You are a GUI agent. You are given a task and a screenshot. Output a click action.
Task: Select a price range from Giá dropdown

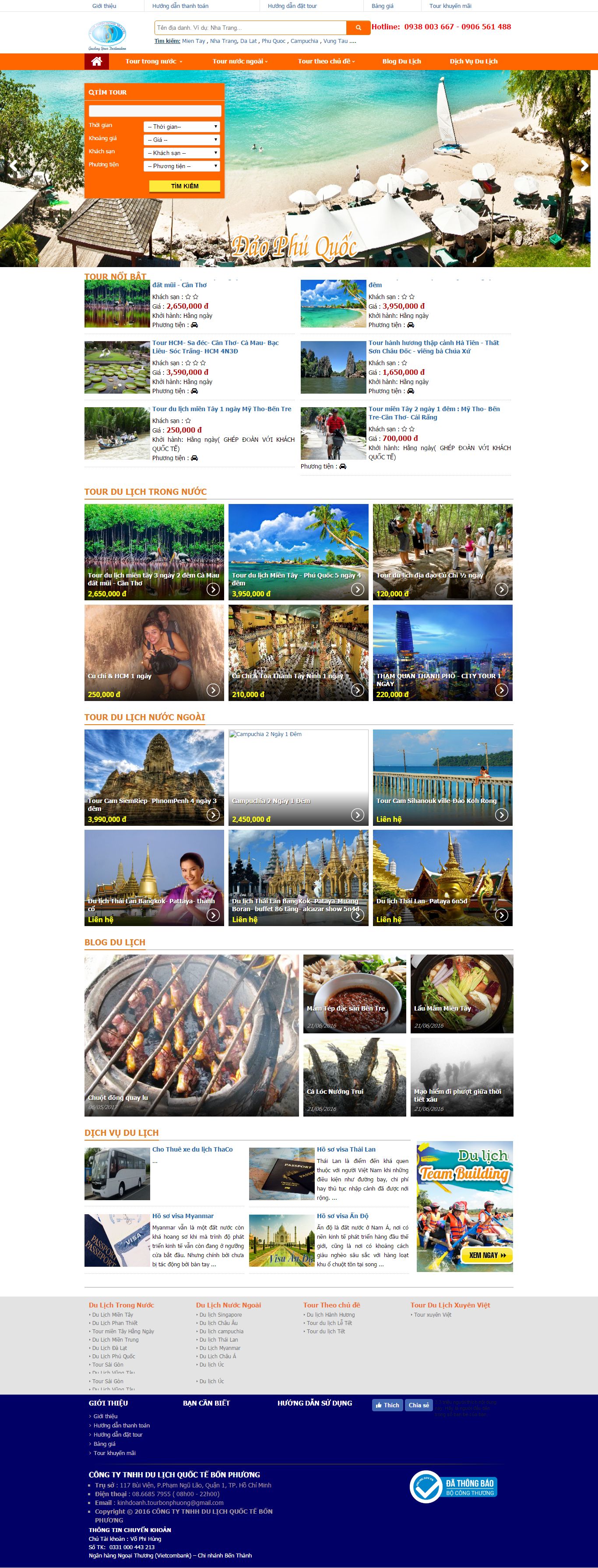pos(182,140)
